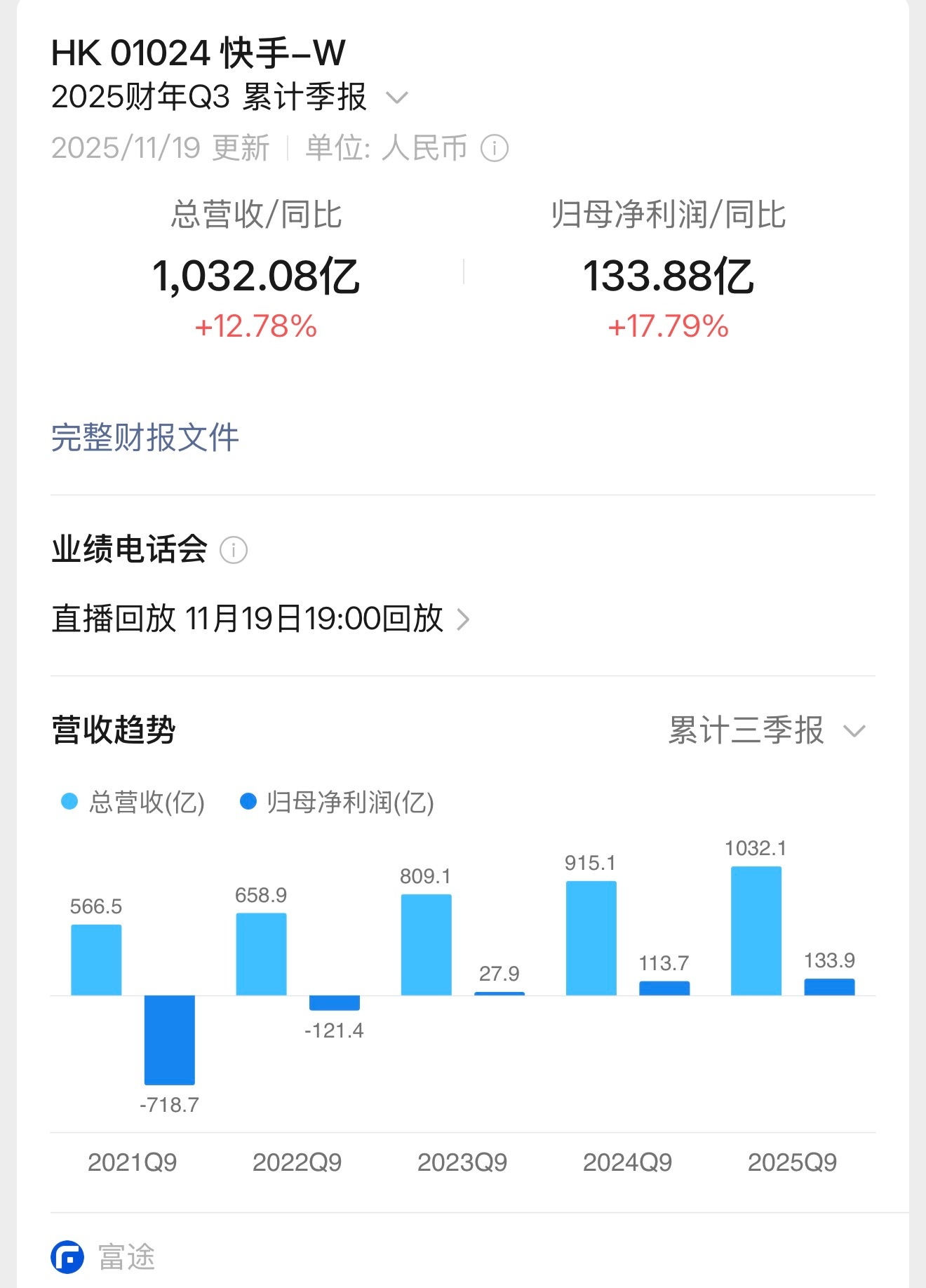
Task: Click the 业绩电话会 info icon
Action: coord(236,551)
